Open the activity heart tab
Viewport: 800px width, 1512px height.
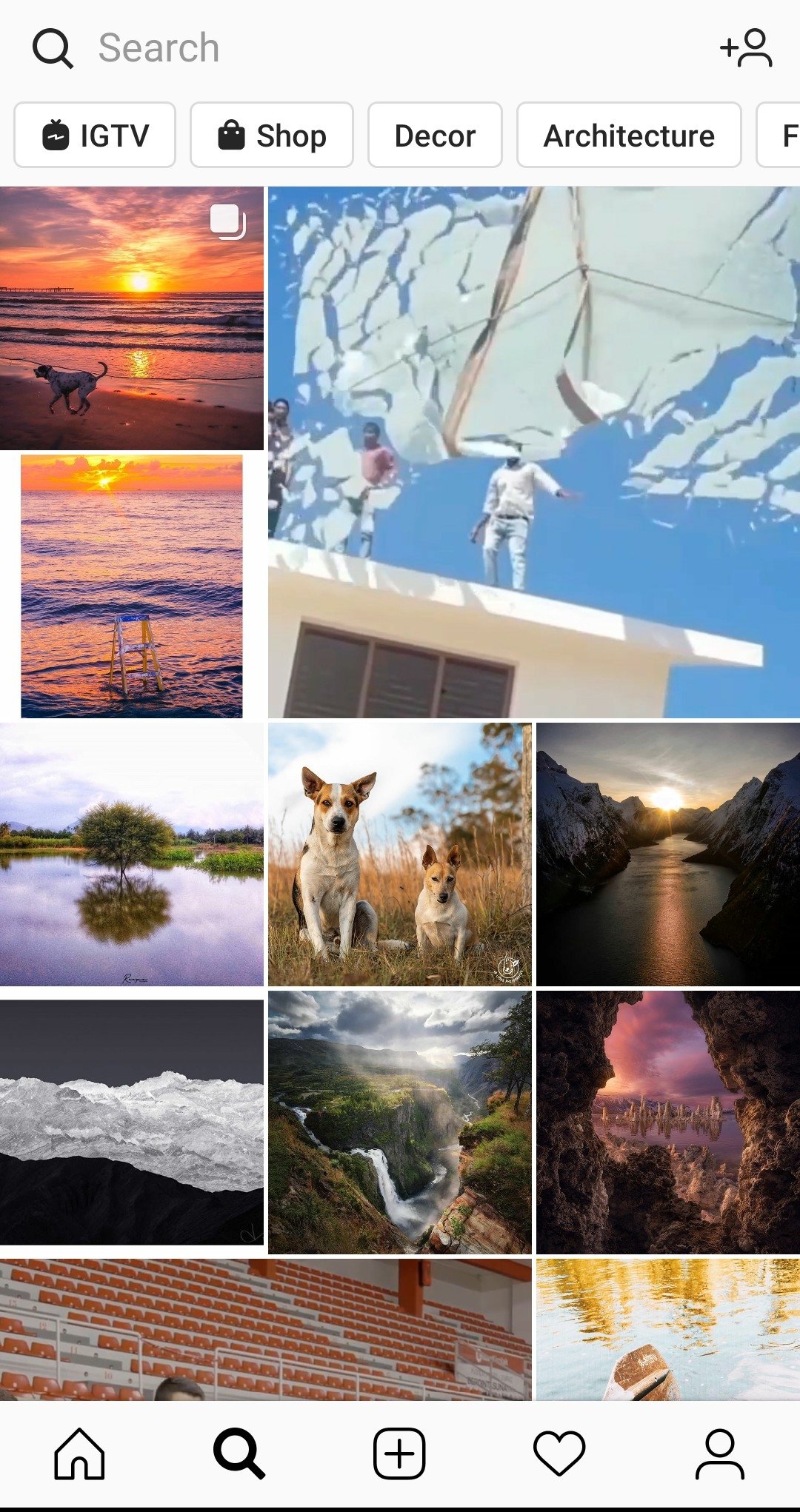[559, 1454]
